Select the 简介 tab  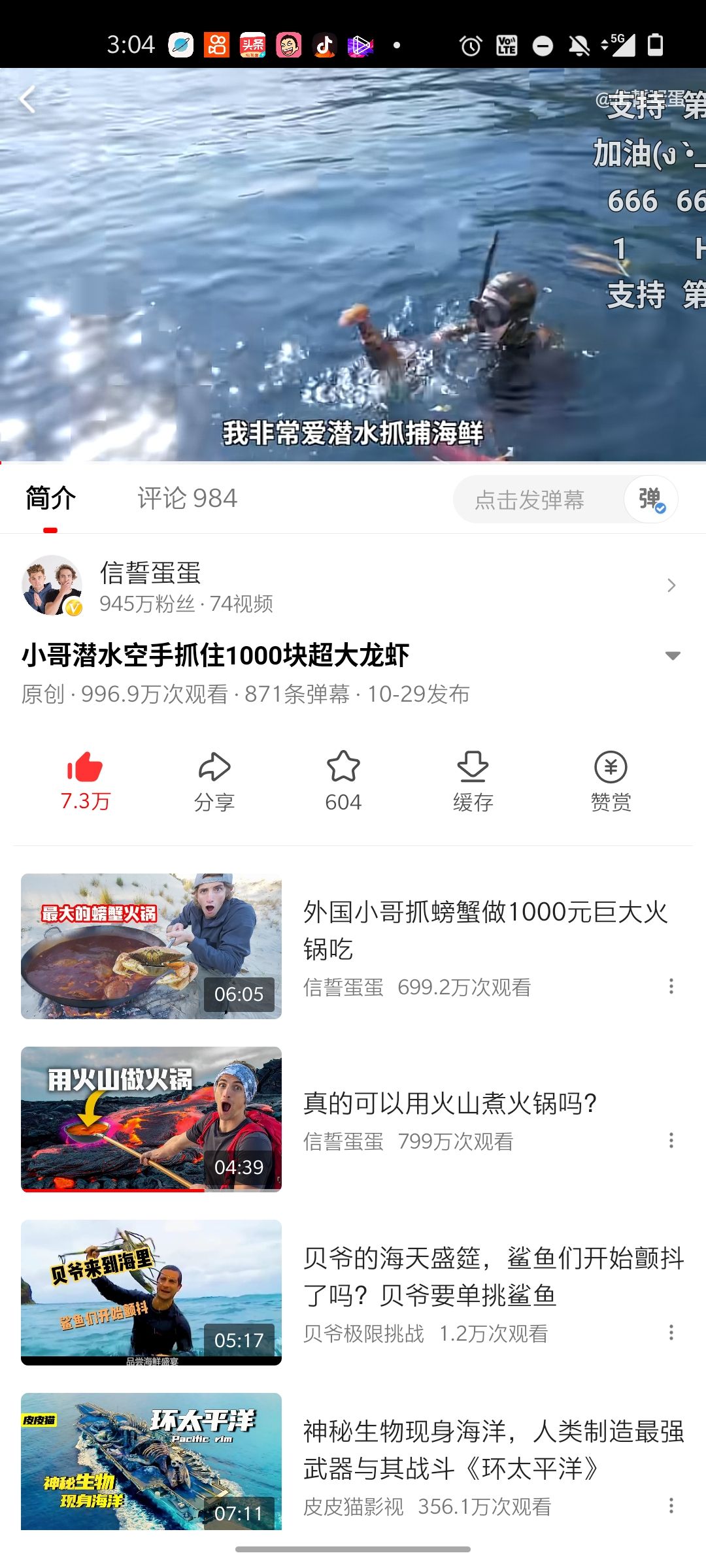(50, 498)
